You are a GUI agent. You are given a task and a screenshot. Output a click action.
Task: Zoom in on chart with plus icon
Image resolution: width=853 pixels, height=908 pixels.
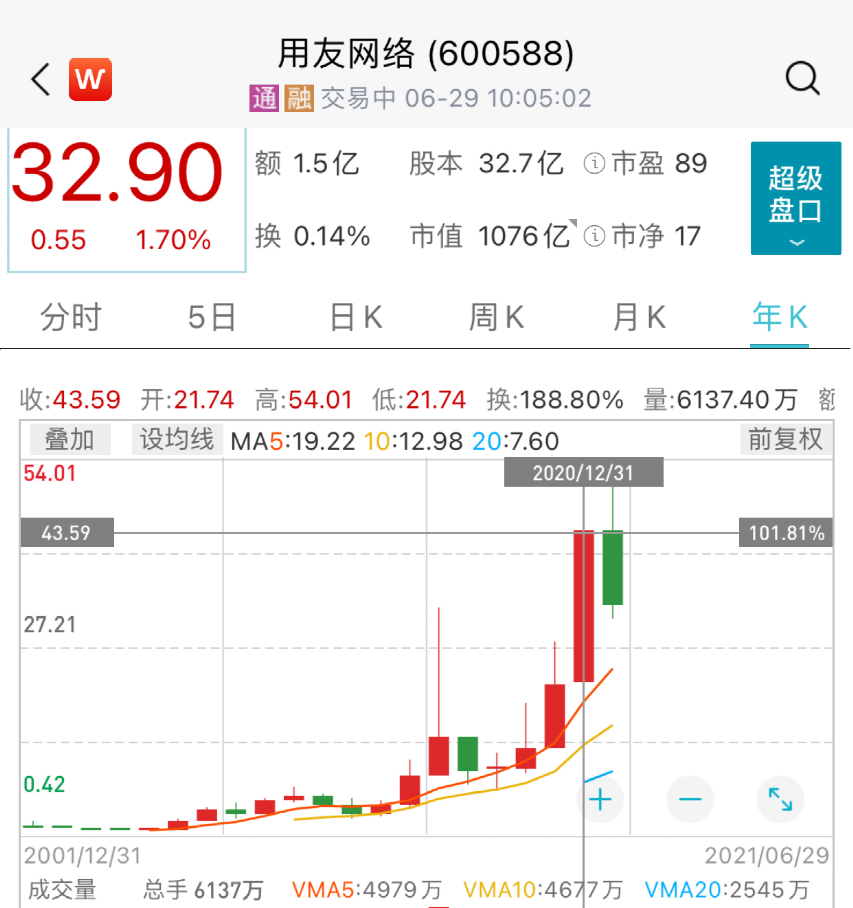(x=601, y=800)
